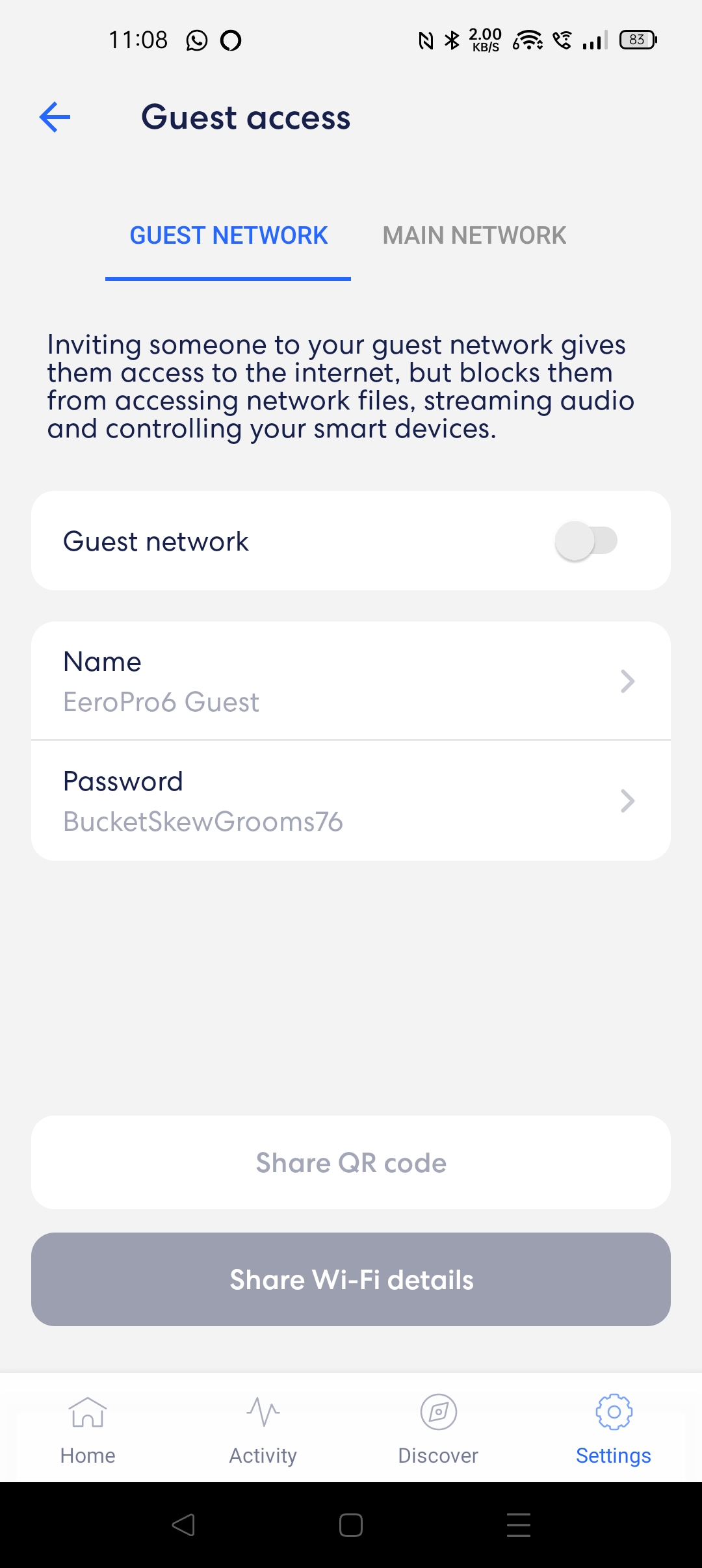702x1568 pixels.
Task: Go to the Home tab
Action: click(88, 1429)
